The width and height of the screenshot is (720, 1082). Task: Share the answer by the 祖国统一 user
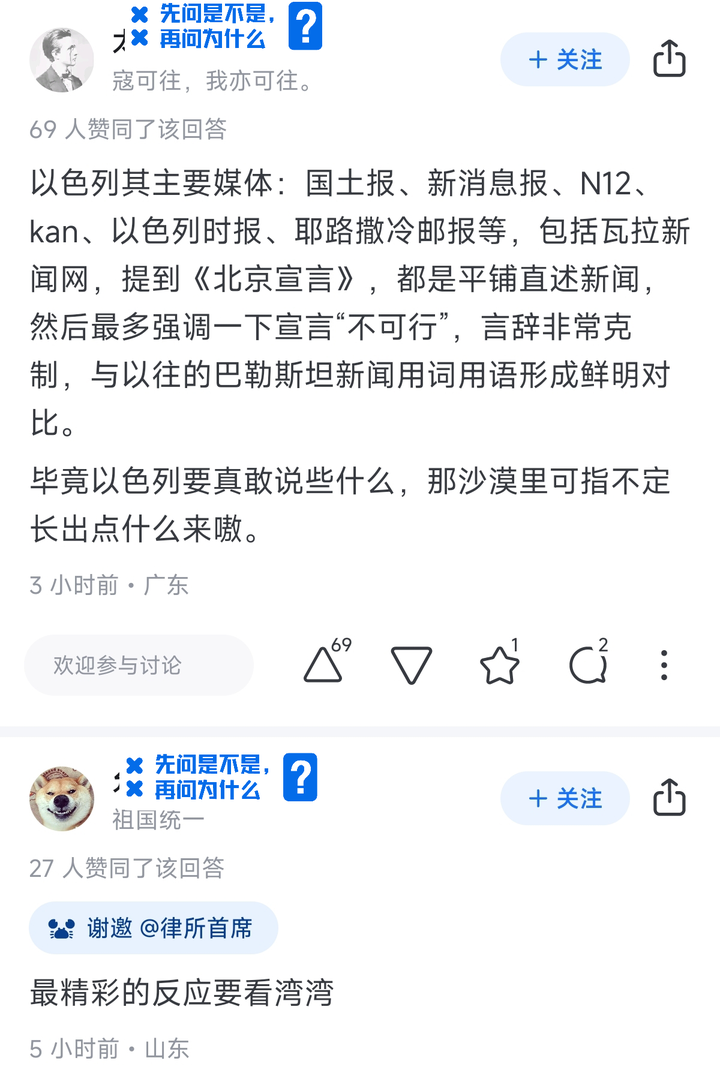[x=669, y=798]
